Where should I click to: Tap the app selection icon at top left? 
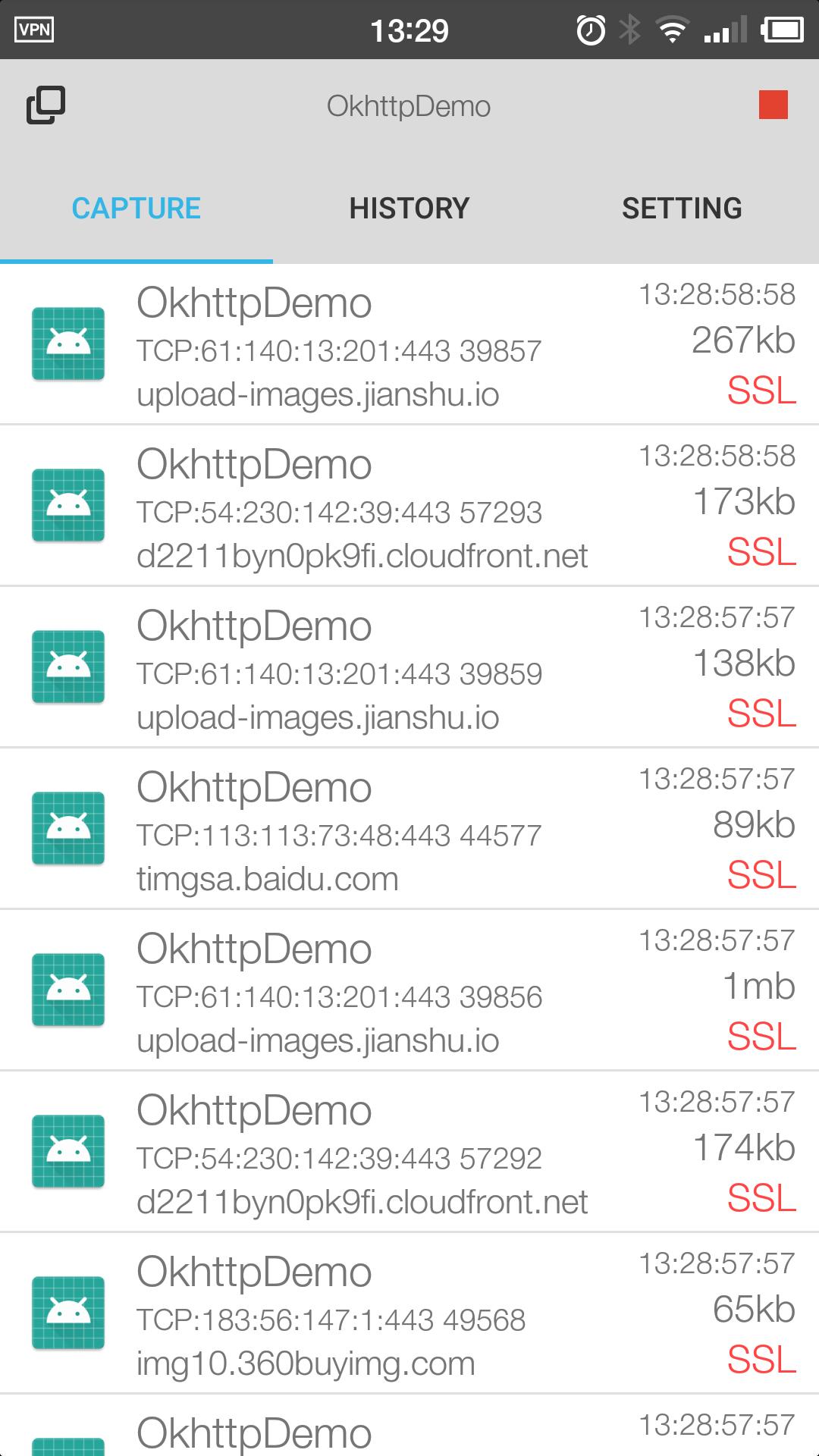(x=45, y=105)
